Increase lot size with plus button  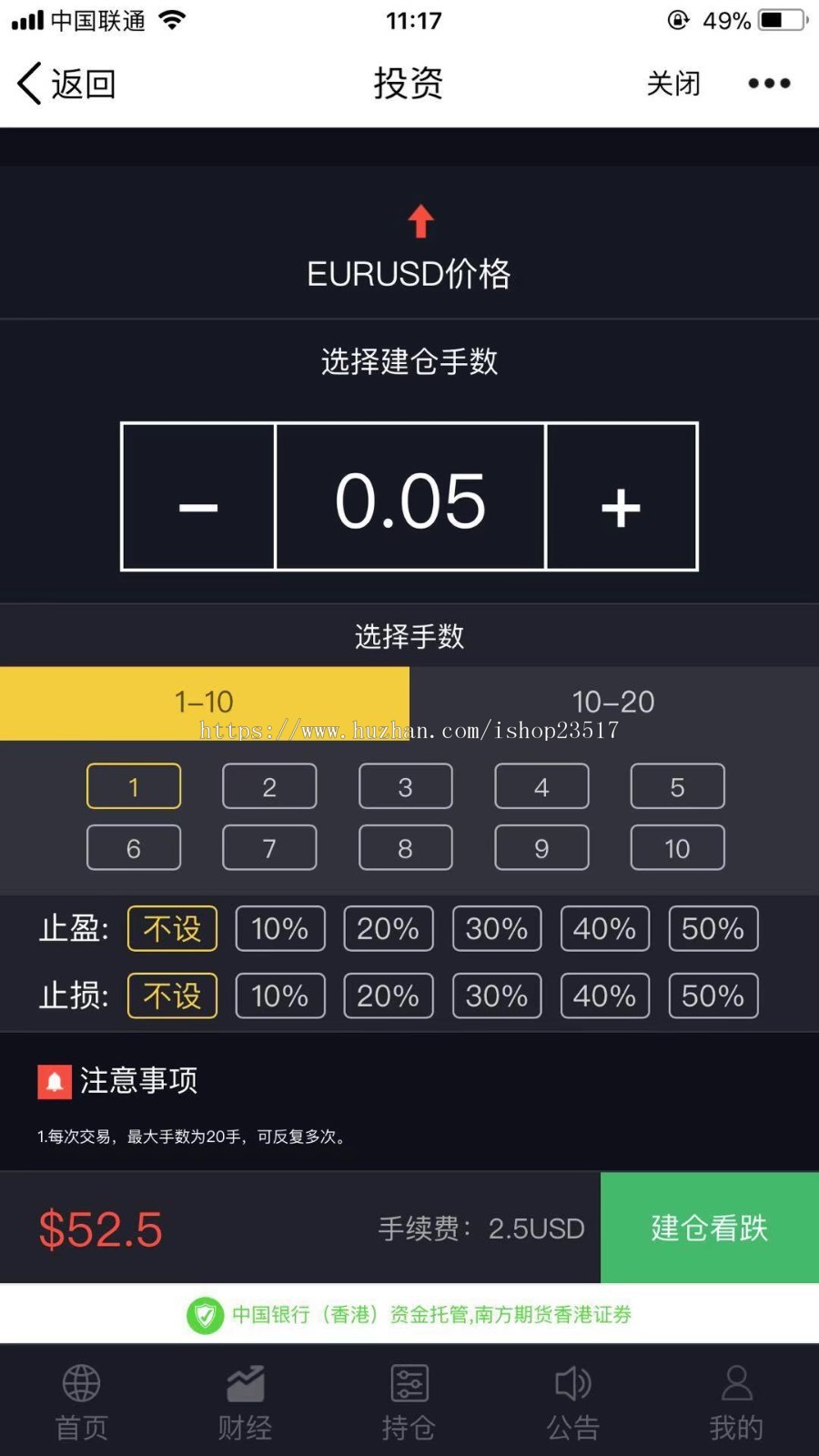pos(622,497)
